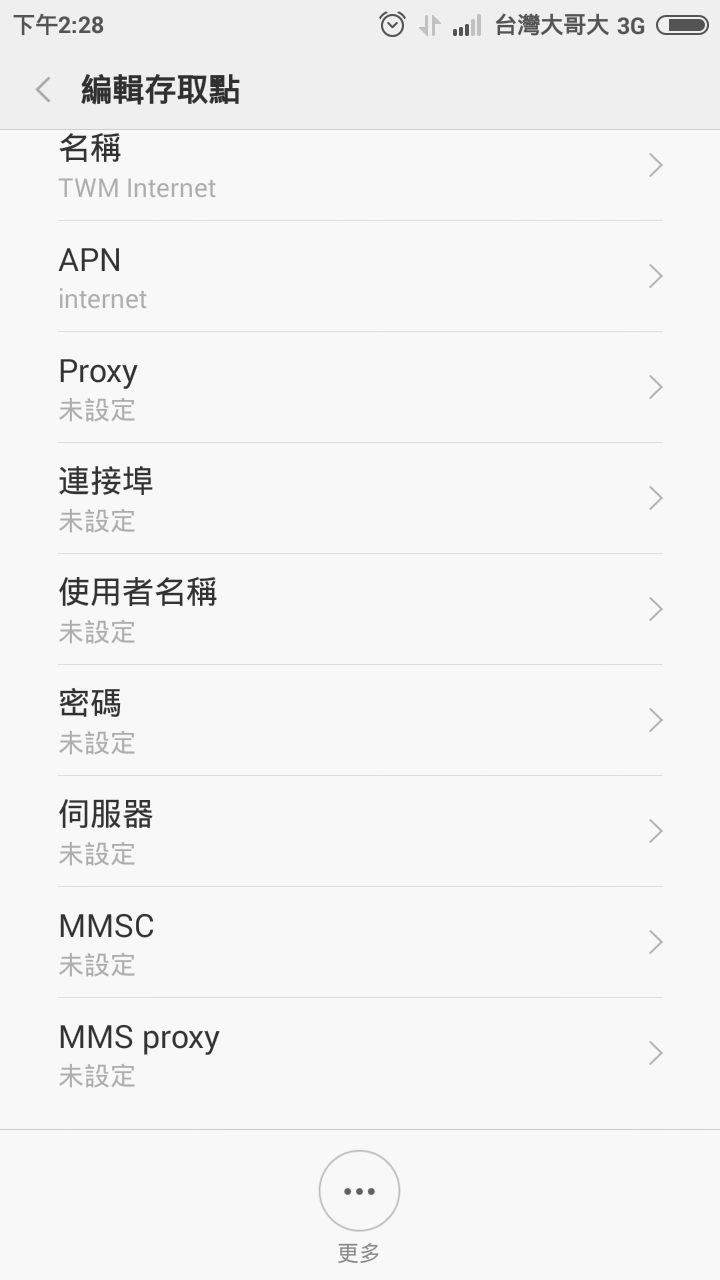This screenshot has width=720, height=1280.
Task: Open the 密碼 setting
Action: tap(360, 720)
